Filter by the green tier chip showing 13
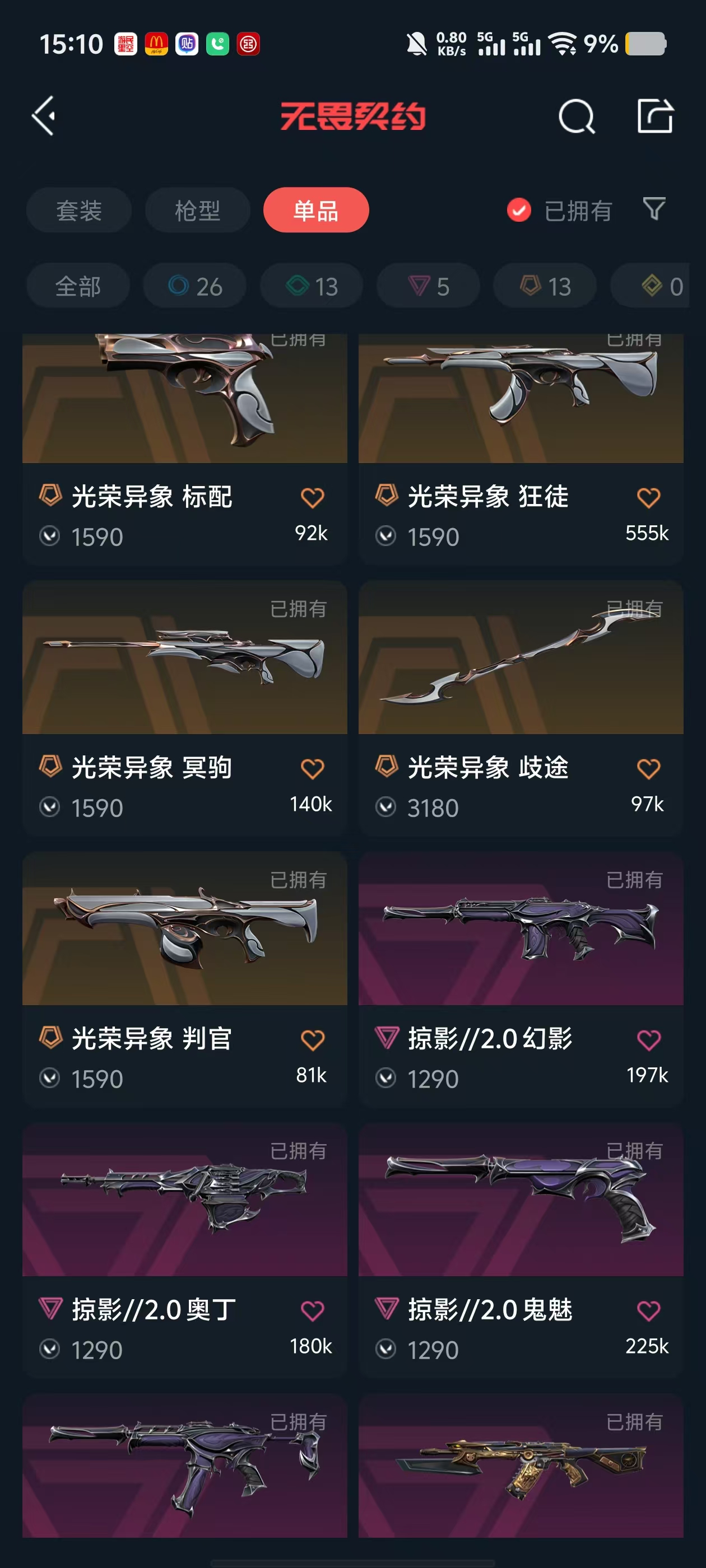The height and width of the screenshot is (1568, 706). (x=312, y=286)
